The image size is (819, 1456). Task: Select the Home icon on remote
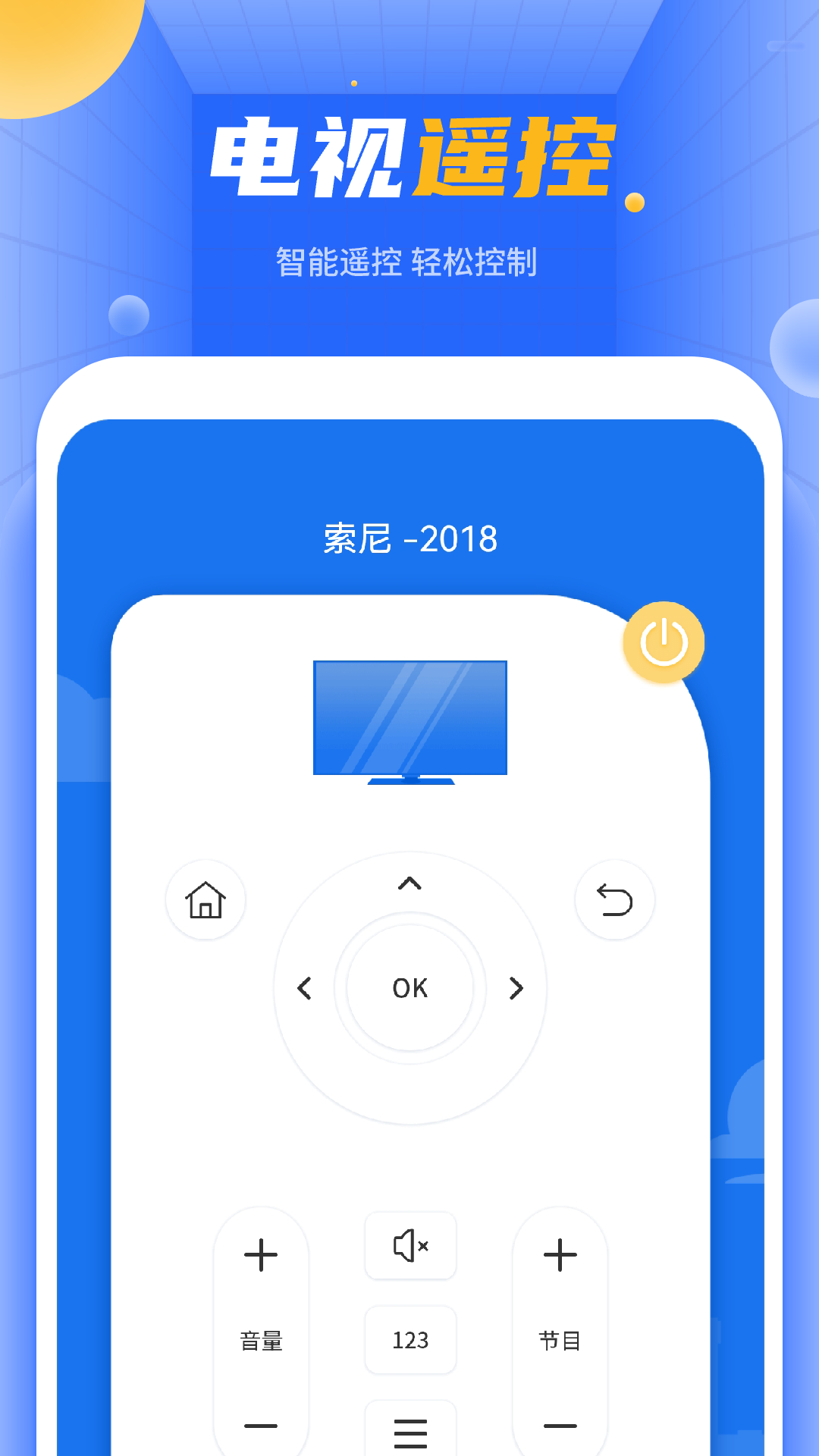click(205, 899)
